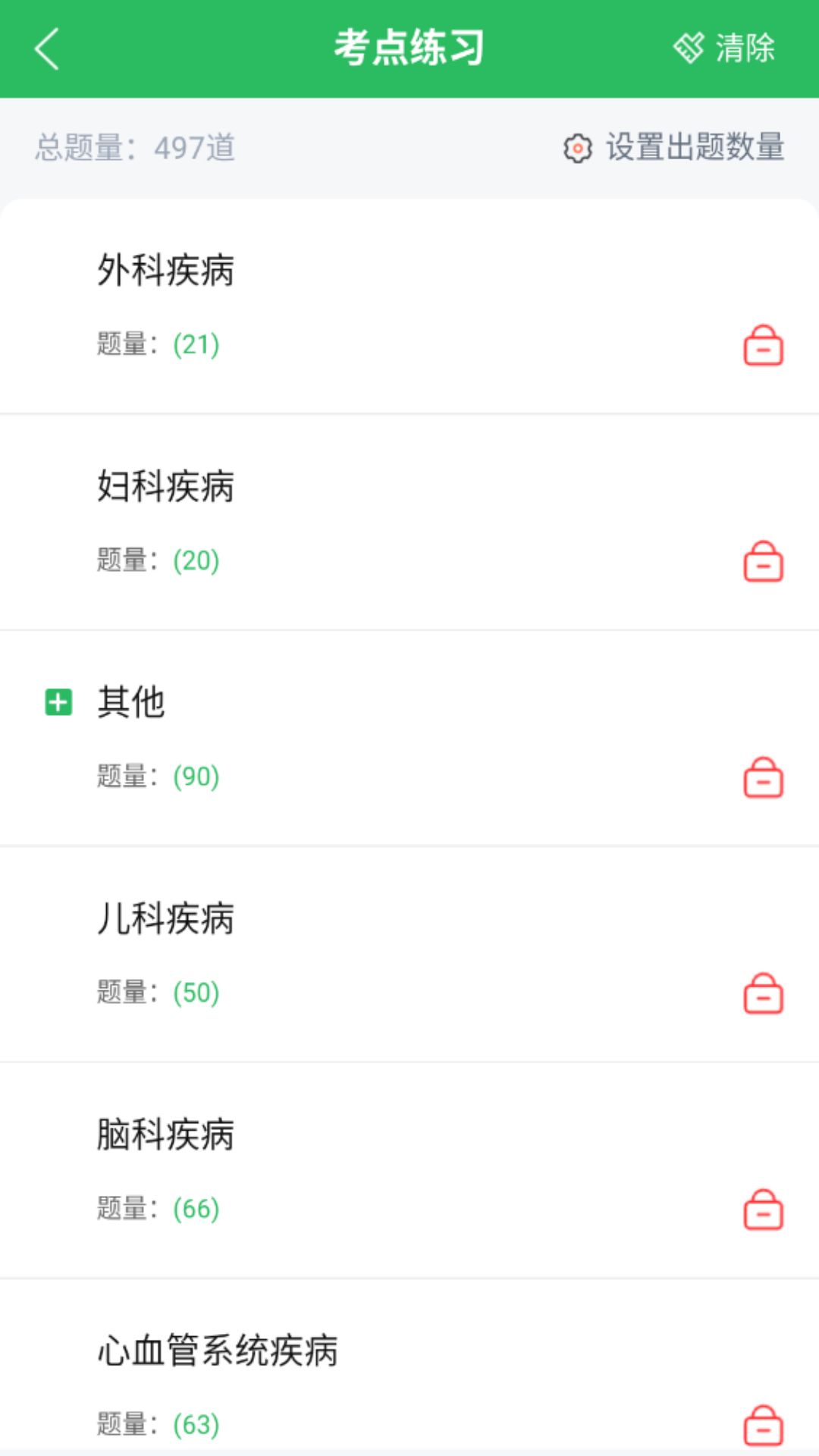This screenshot has width=819, height=1456.
Task: Click the lock icon next to 外科疾病
Action: point(763,347)
